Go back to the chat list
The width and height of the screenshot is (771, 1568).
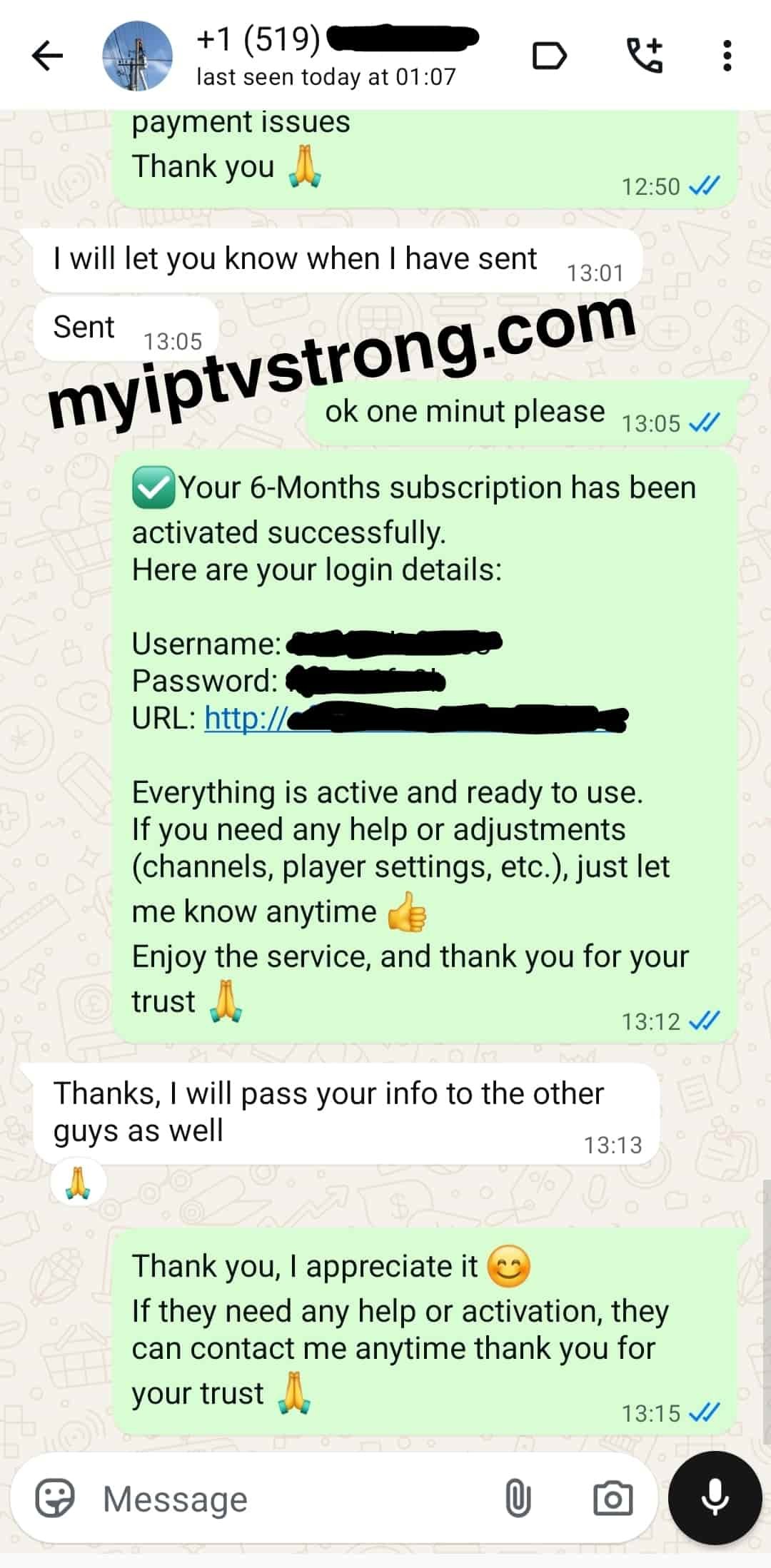(48, 56)
